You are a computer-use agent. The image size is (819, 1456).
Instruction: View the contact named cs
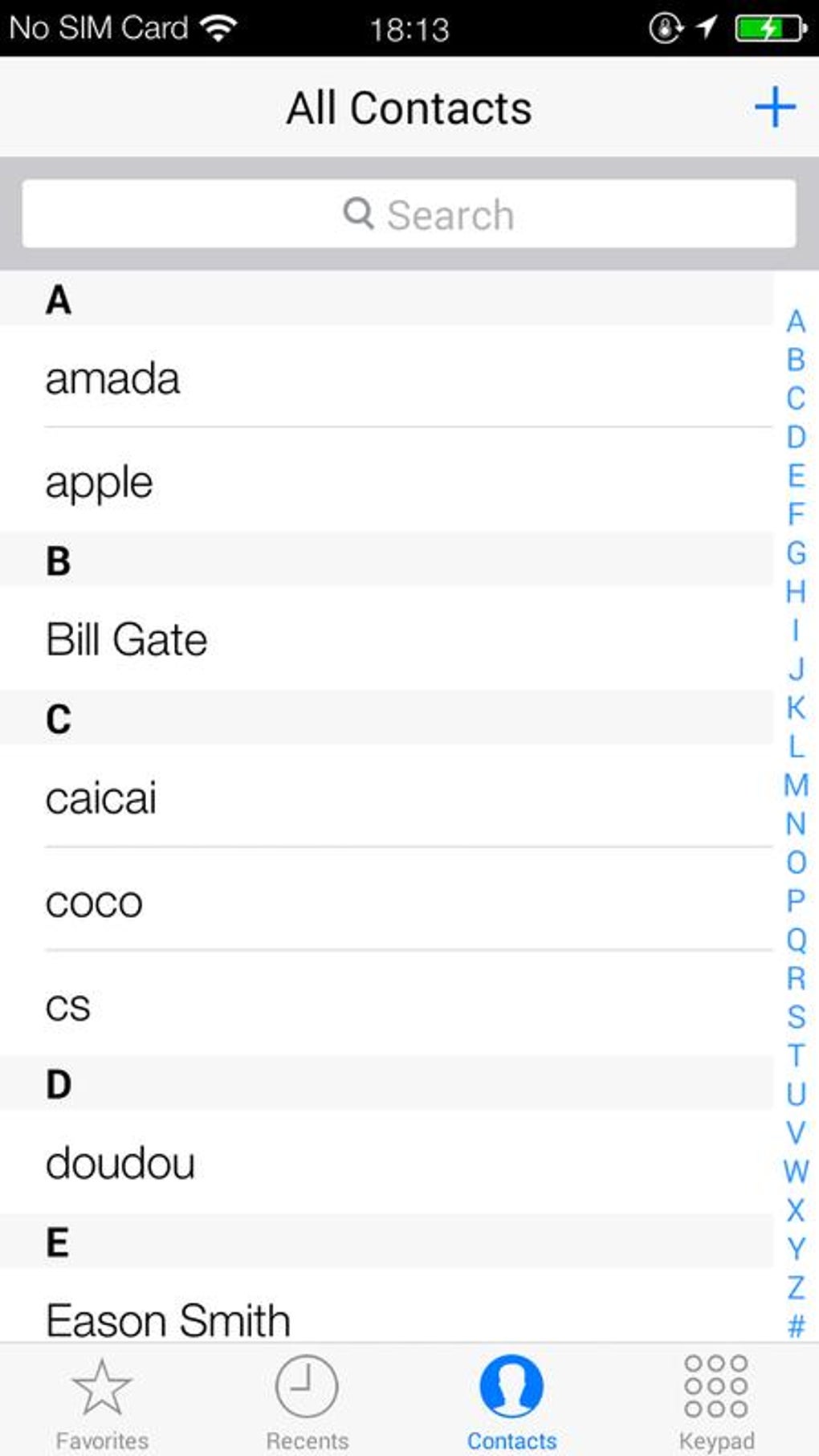coord(386,1004)
